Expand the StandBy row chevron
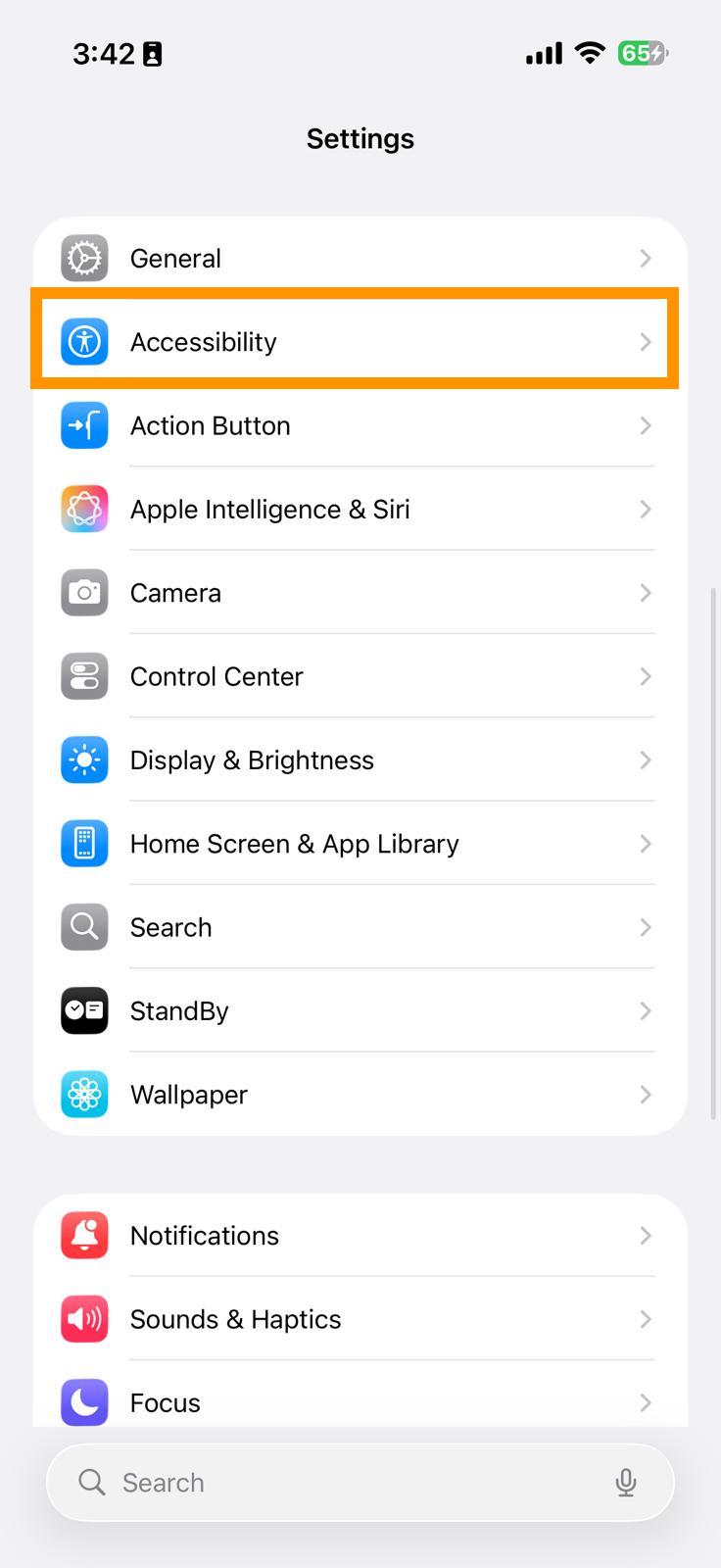This screenshot has height=1568, width=721. tap(645, 1010)
